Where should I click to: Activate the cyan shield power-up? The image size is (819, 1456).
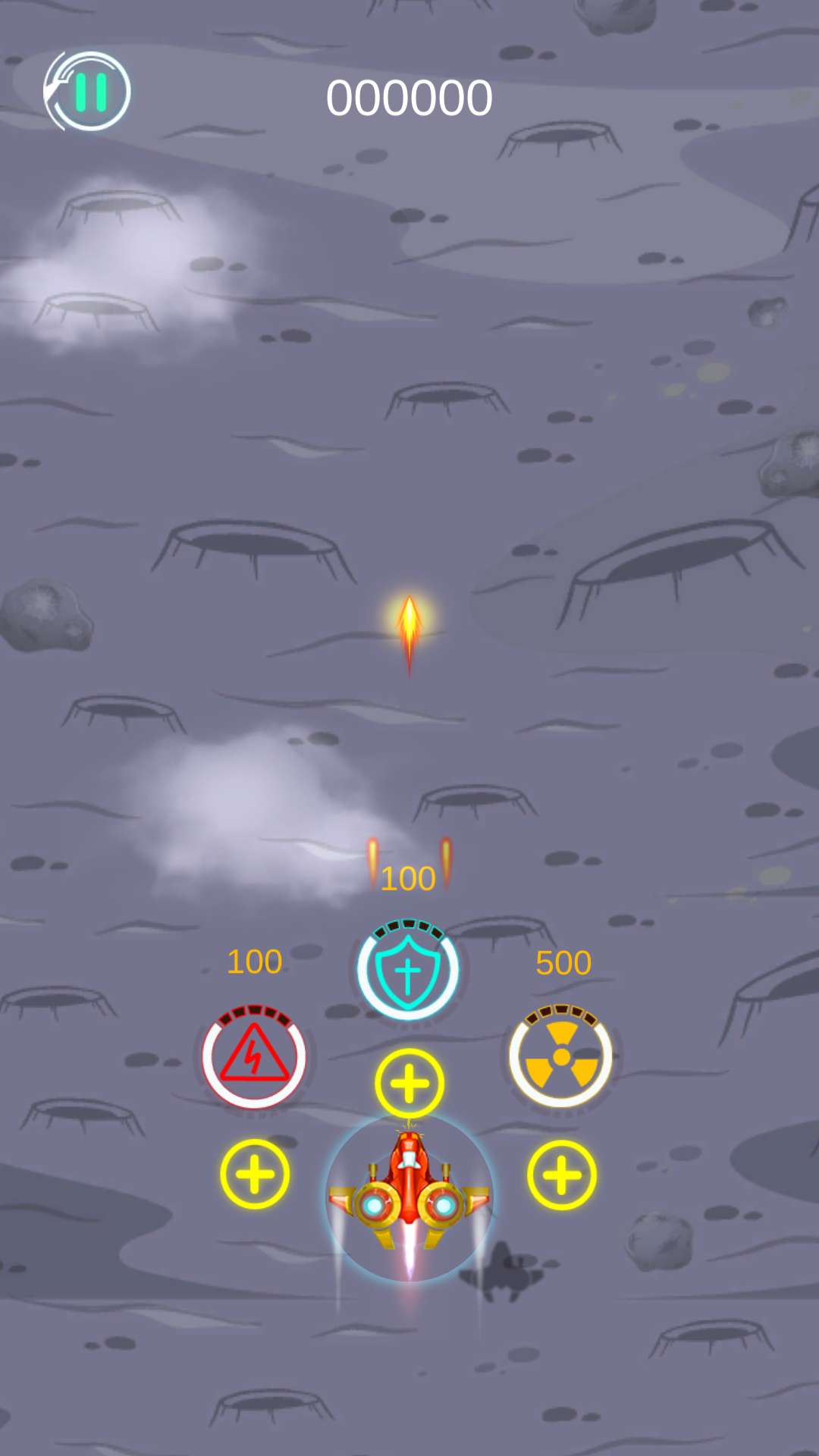[x=408, y=971]
